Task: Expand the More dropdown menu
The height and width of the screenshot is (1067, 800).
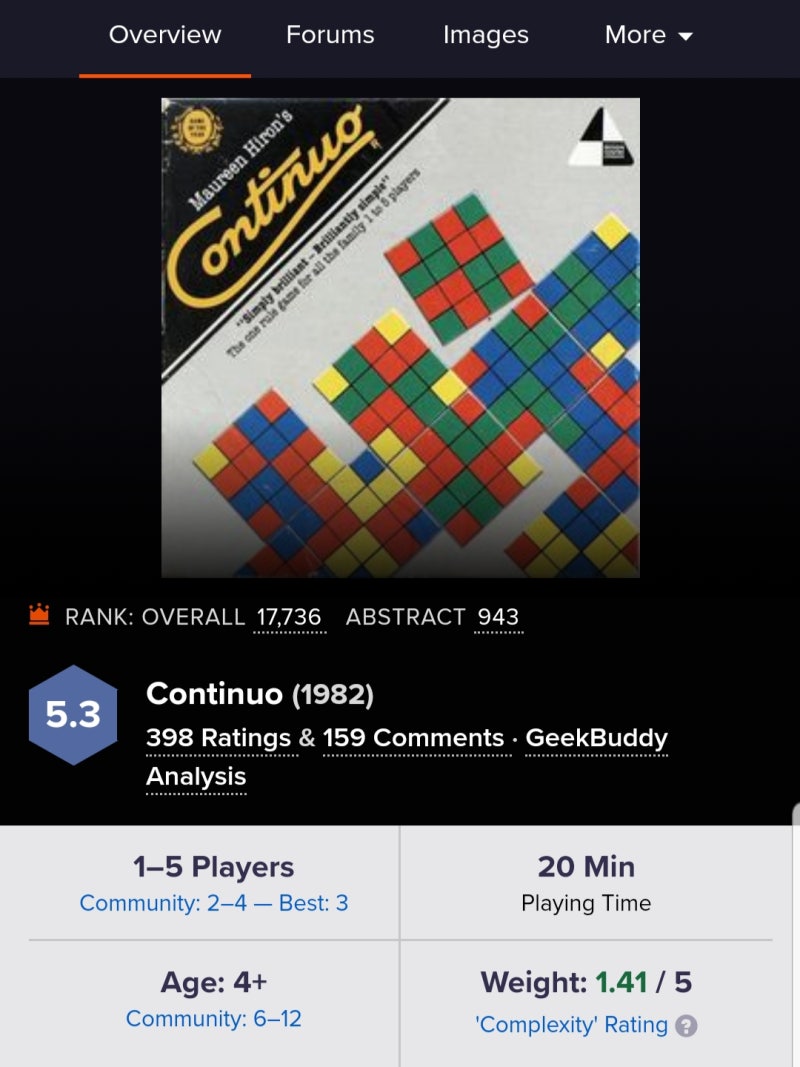Action: [x=648, y=35]
